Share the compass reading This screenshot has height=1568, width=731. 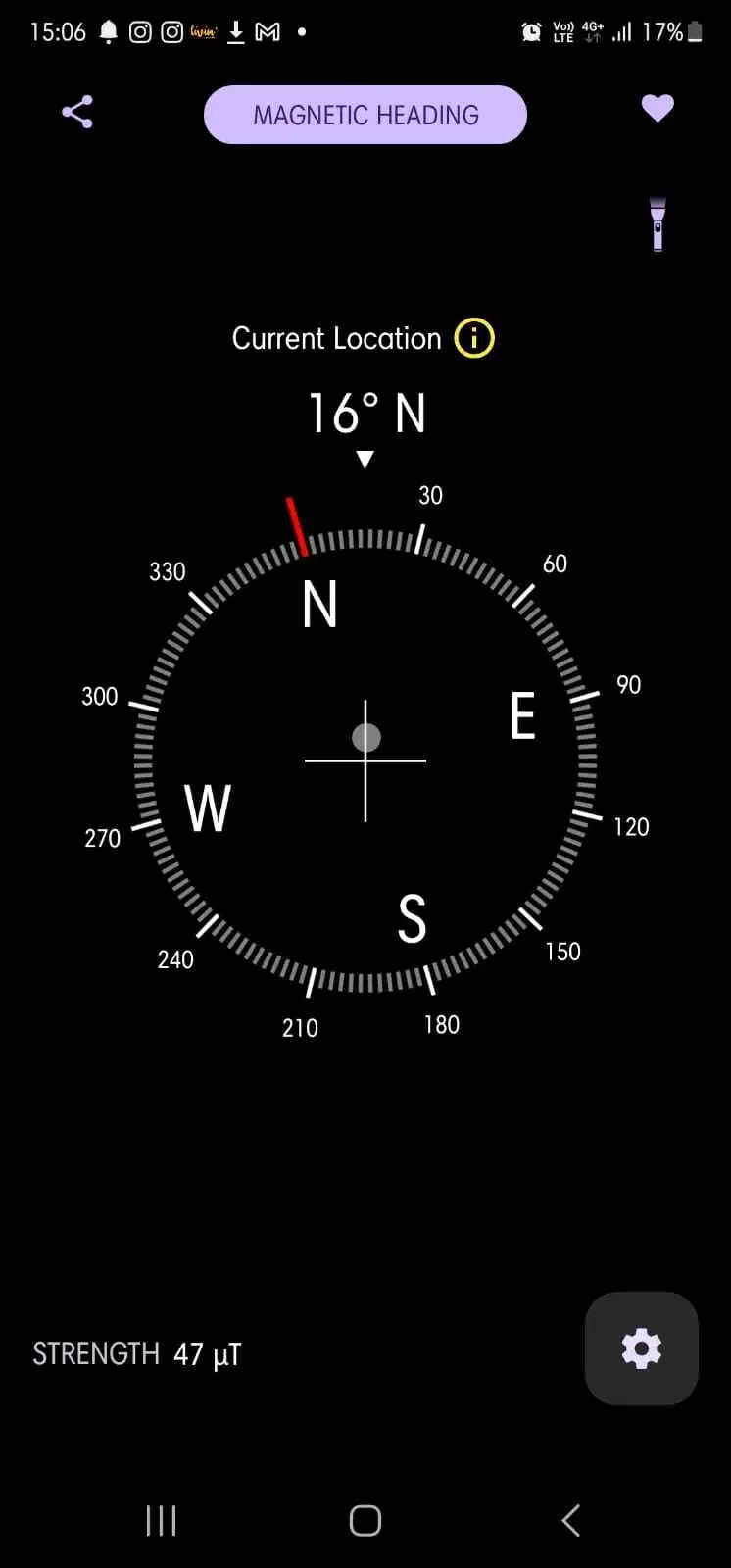point(77,112)
